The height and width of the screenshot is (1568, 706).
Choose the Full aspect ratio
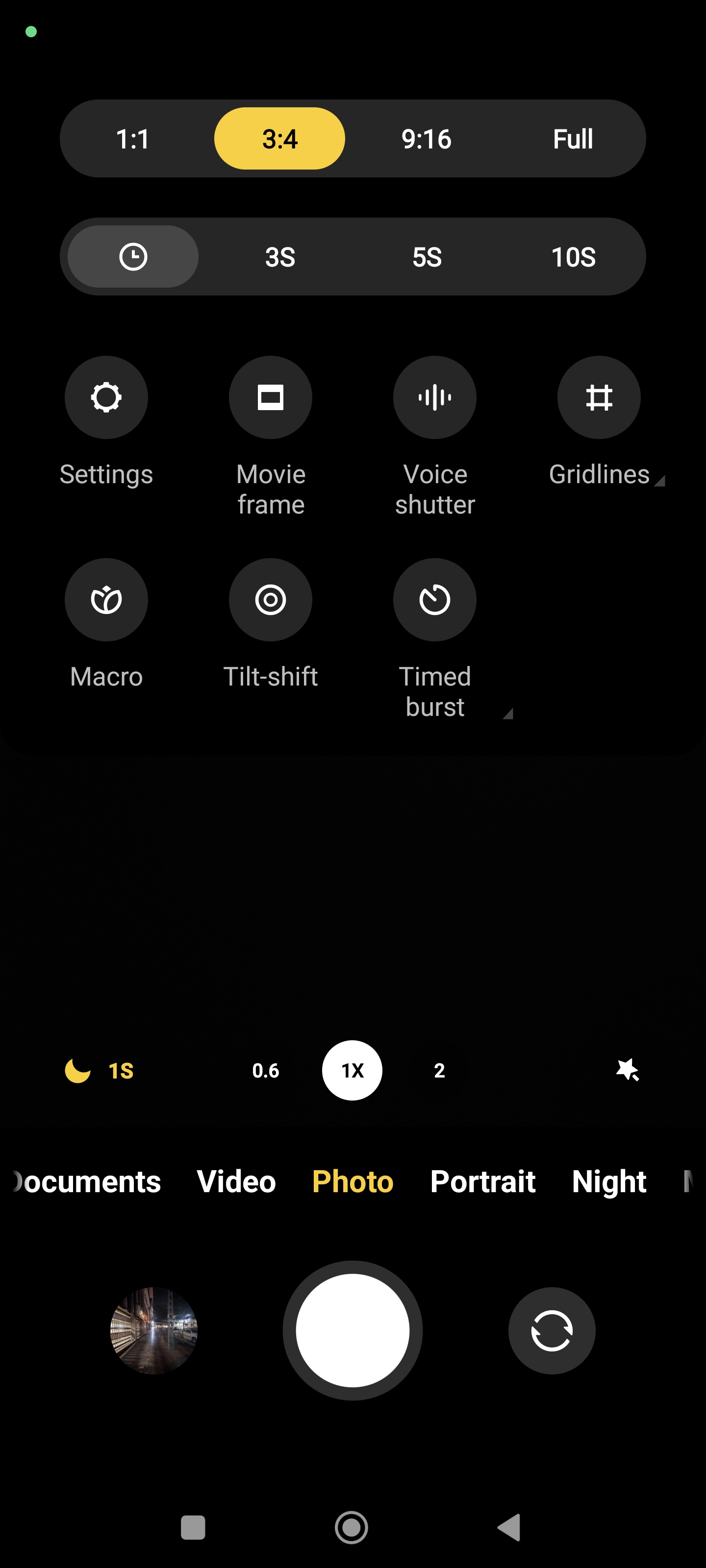tap(573, 139)
